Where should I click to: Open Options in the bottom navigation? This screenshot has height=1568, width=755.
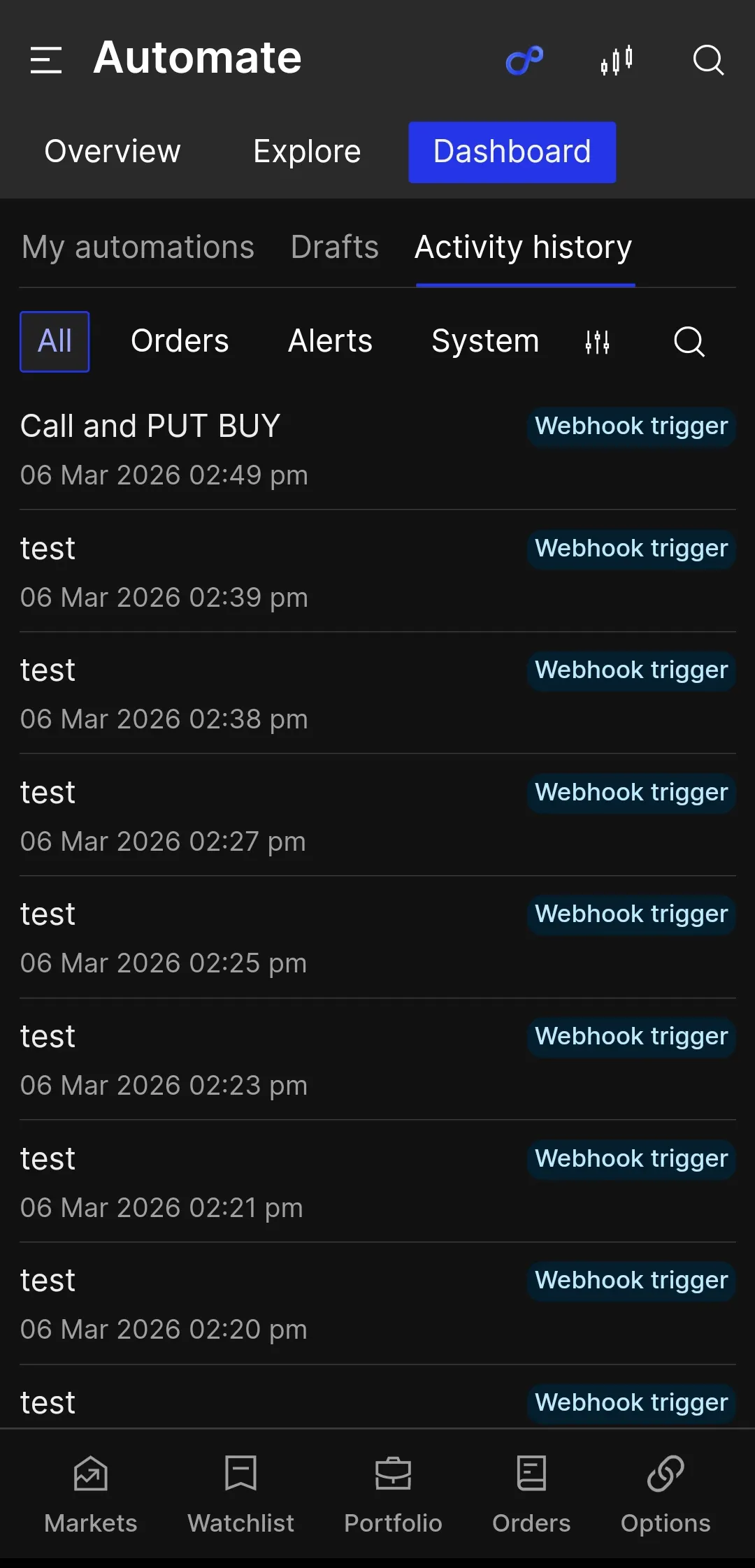(x=666, y=1495)
